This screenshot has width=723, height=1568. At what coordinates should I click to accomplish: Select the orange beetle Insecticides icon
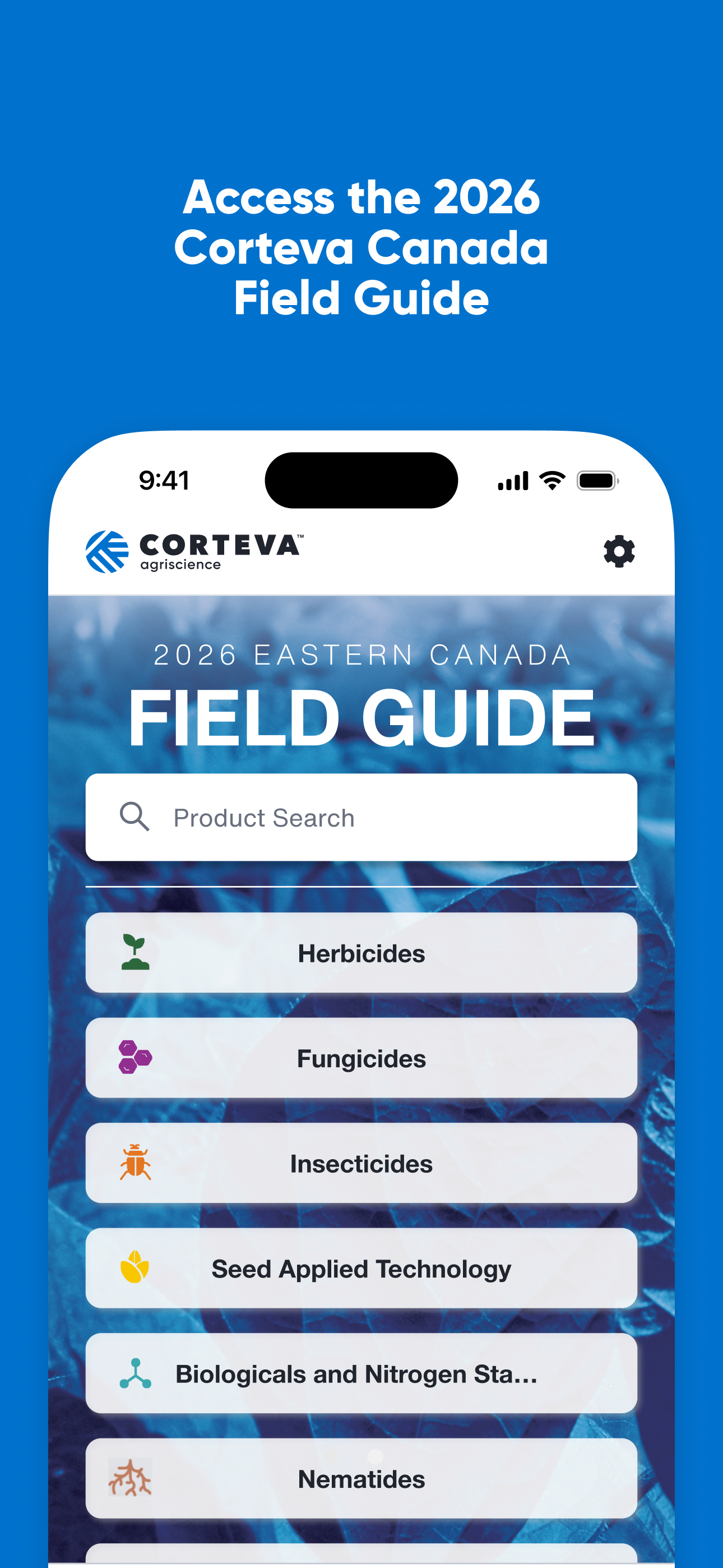point(135,1163)
